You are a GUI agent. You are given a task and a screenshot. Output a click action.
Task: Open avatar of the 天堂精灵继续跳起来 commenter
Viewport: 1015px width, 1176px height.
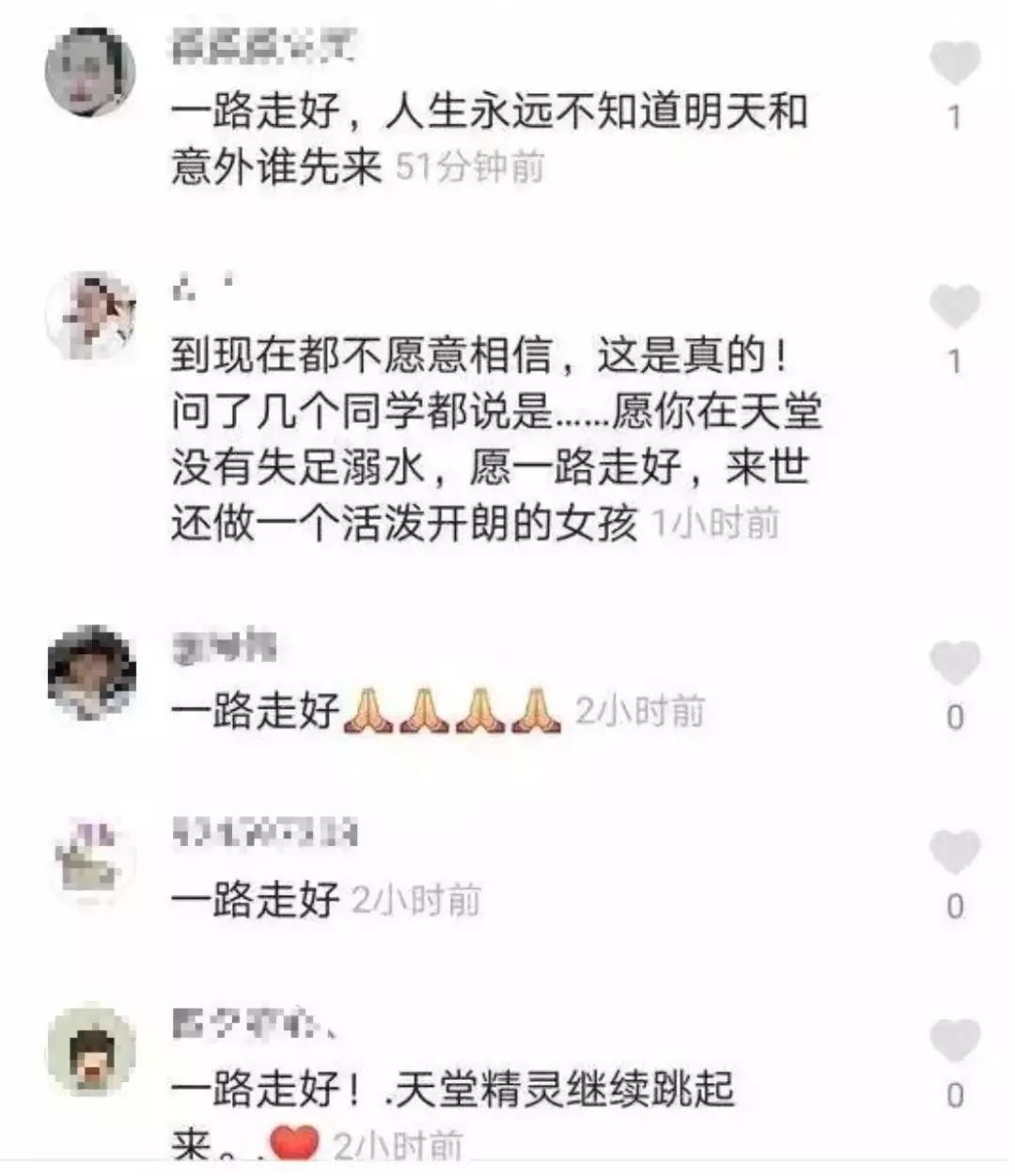(x=91, y=1051)
